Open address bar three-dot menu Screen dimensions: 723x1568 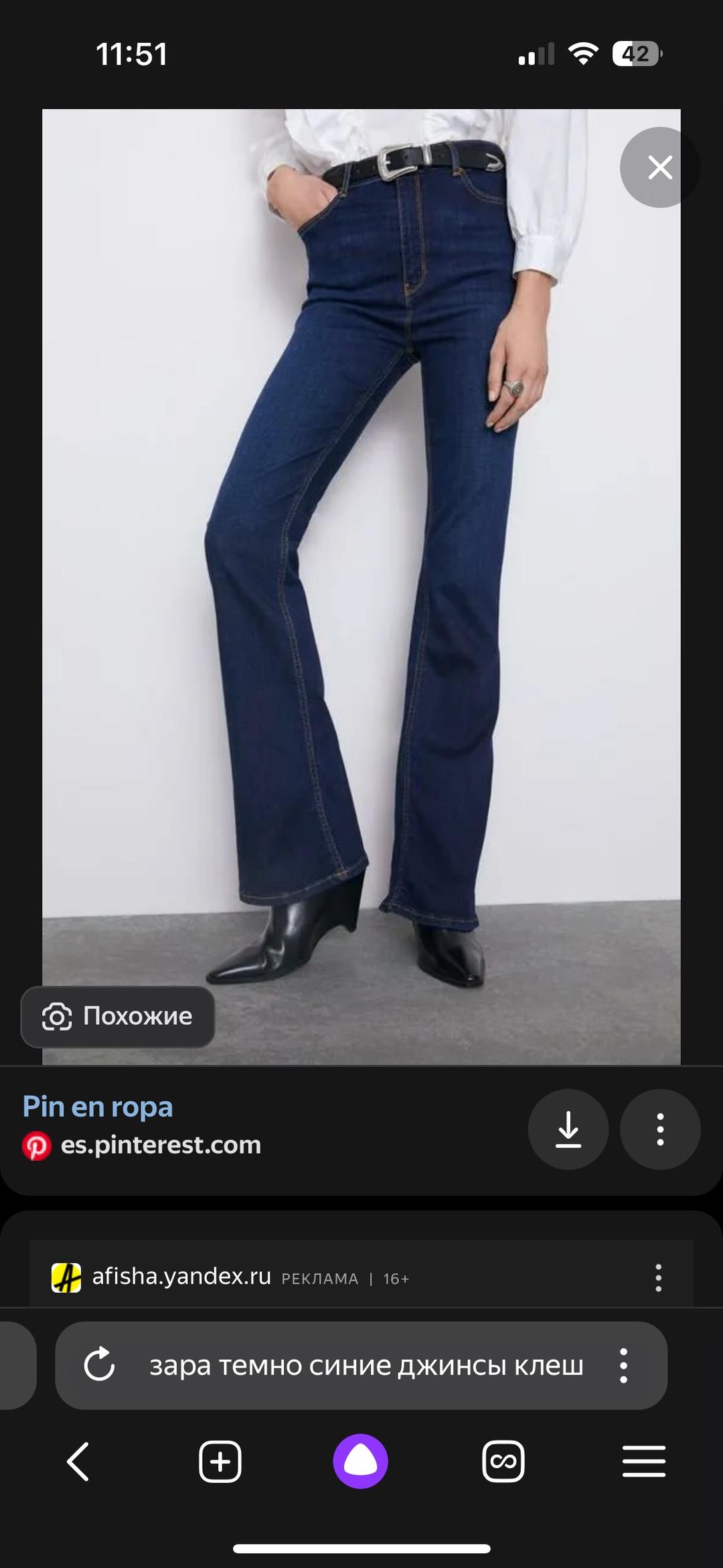(x=623, y=1365)
